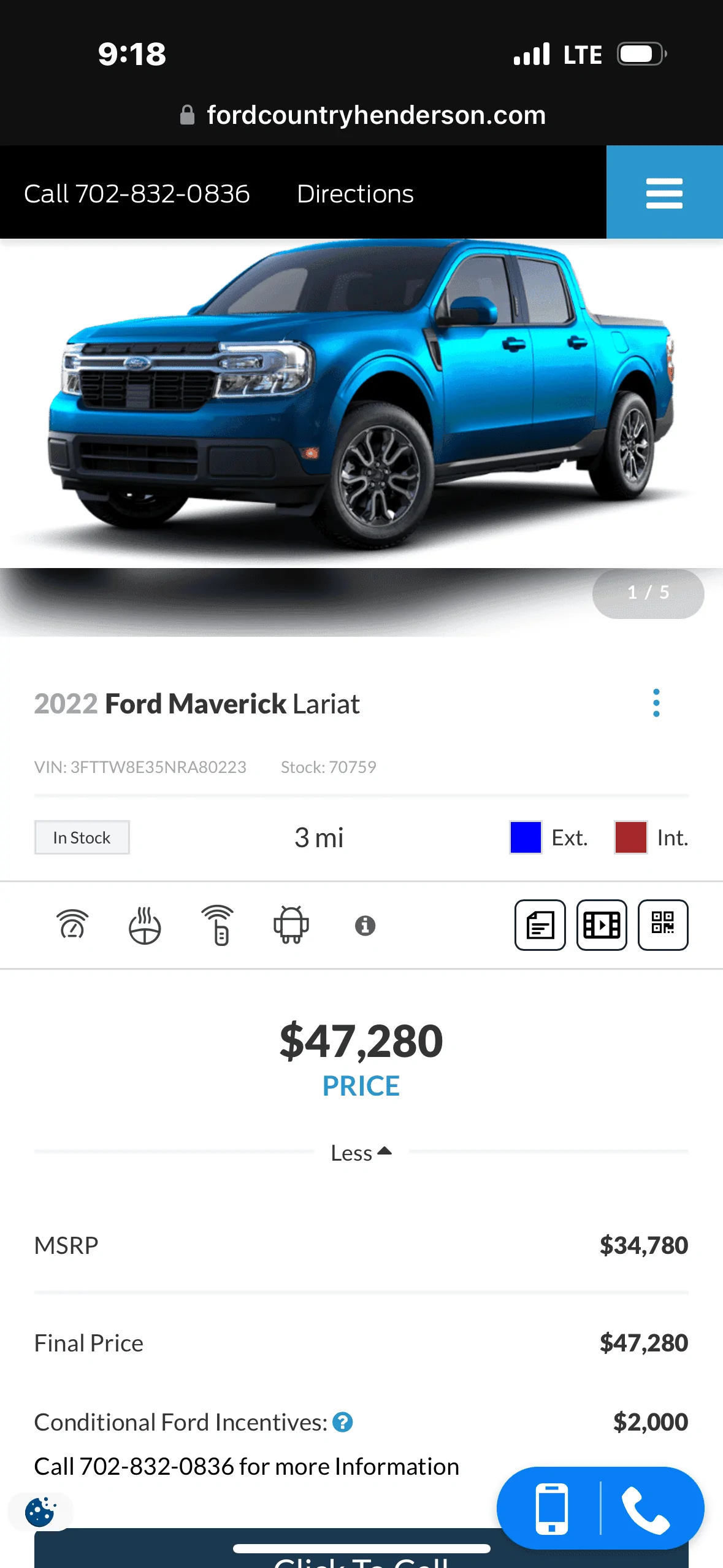Collapse price details with Less
The height and width of the screenshot is (1568, 723).
point(361,1153)
